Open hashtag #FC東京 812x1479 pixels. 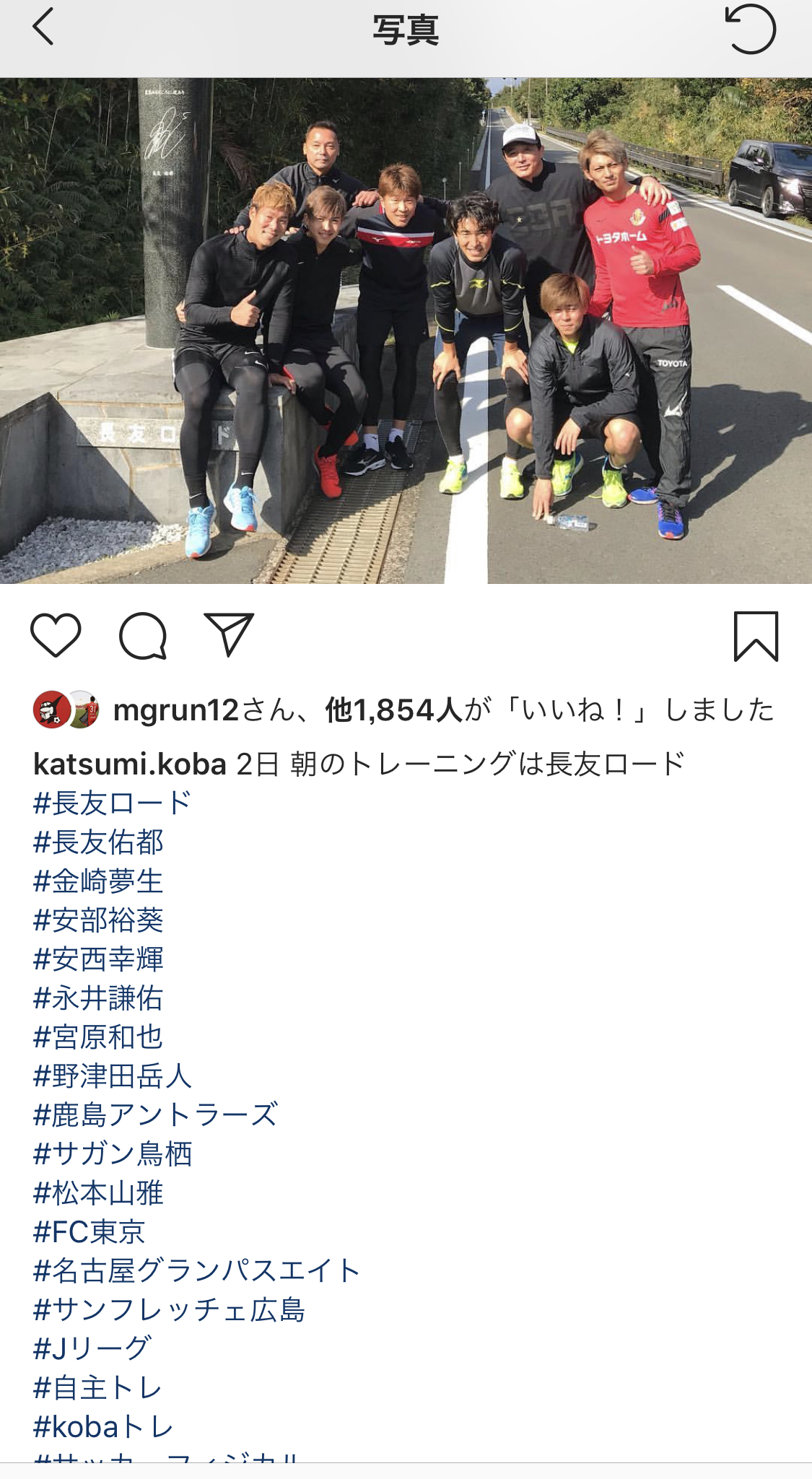point(90,1231)
